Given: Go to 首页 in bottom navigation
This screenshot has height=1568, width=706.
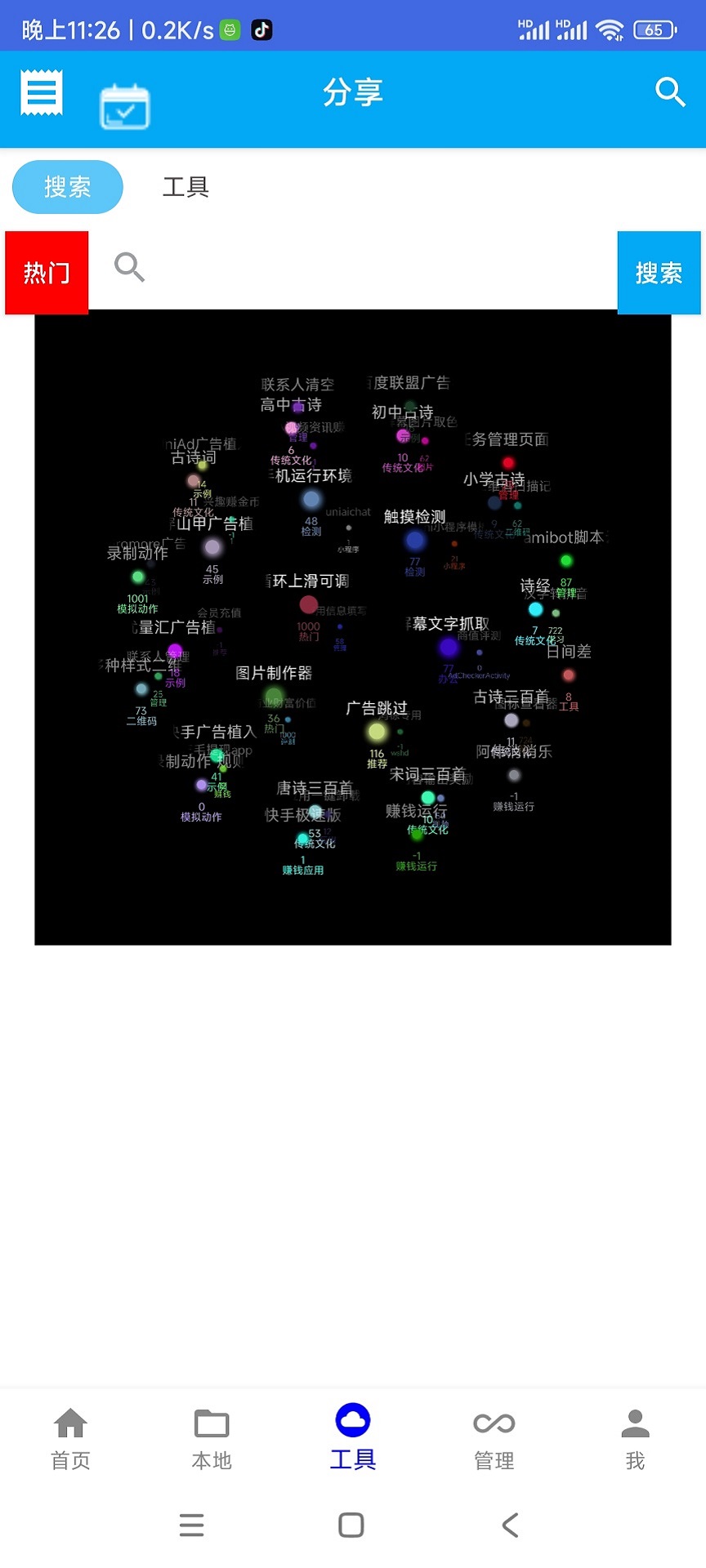Looking at the screenshot, I should tap(70, 1439).
